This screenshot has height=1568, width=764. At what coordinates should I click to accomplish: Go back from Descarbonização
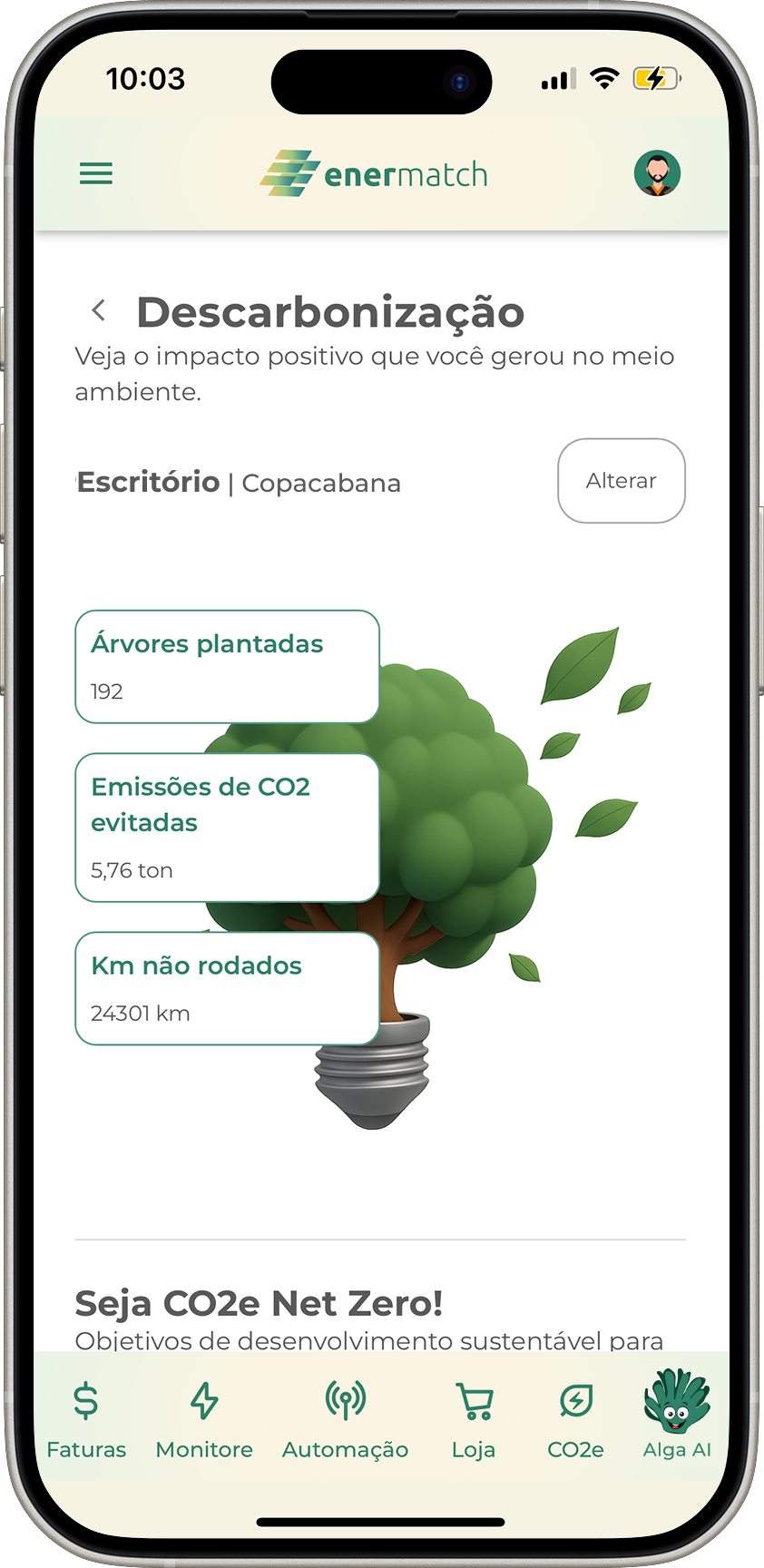click(x=99, y=310)
